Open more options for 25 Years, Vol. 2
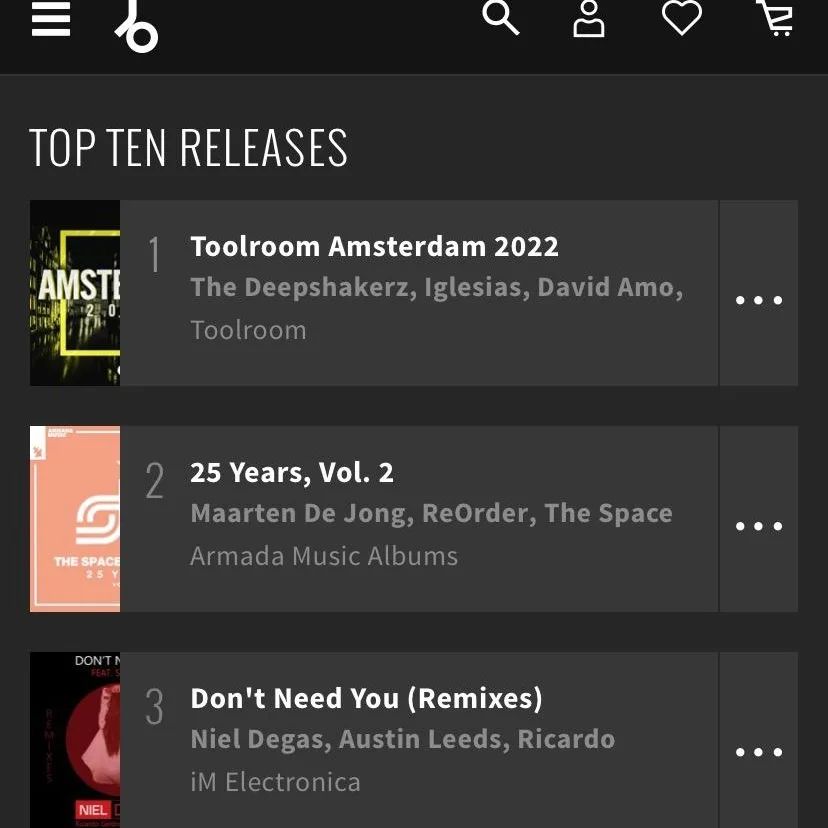The height and width of the screenshot is (828, 828). coord(758,526)
